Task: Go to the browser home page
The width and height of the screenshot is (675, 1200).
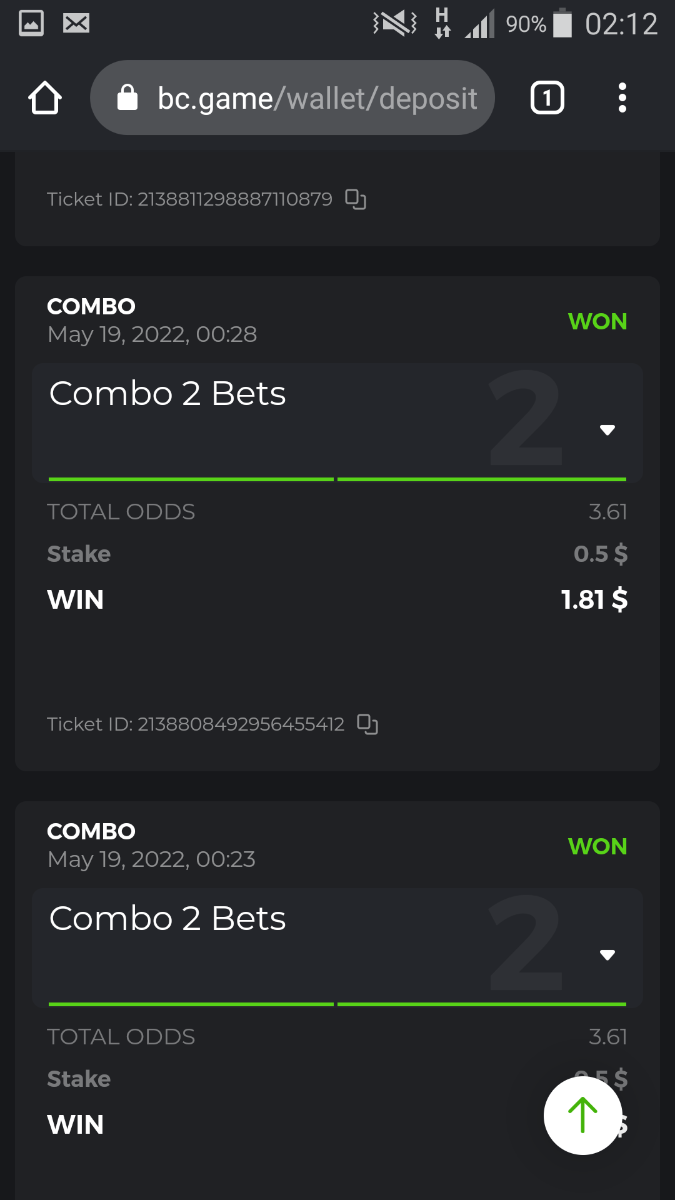Action: tap(45, 98)
